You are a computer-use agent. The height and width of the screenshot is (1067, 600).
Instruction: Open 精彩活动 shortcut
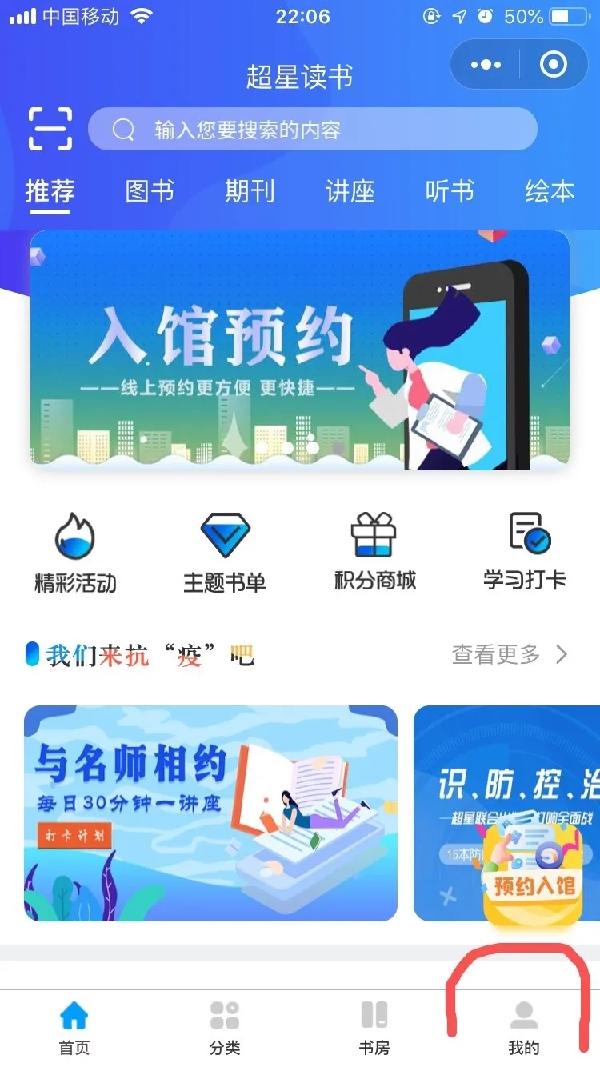point(75,552)
